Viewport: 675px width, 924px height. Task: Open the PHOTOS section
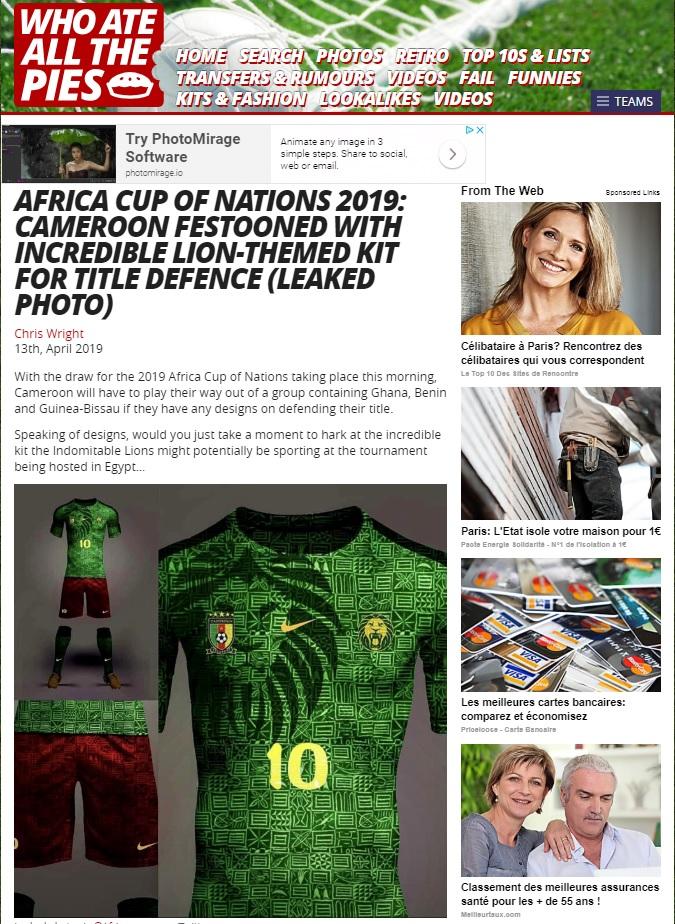(350, 56)
